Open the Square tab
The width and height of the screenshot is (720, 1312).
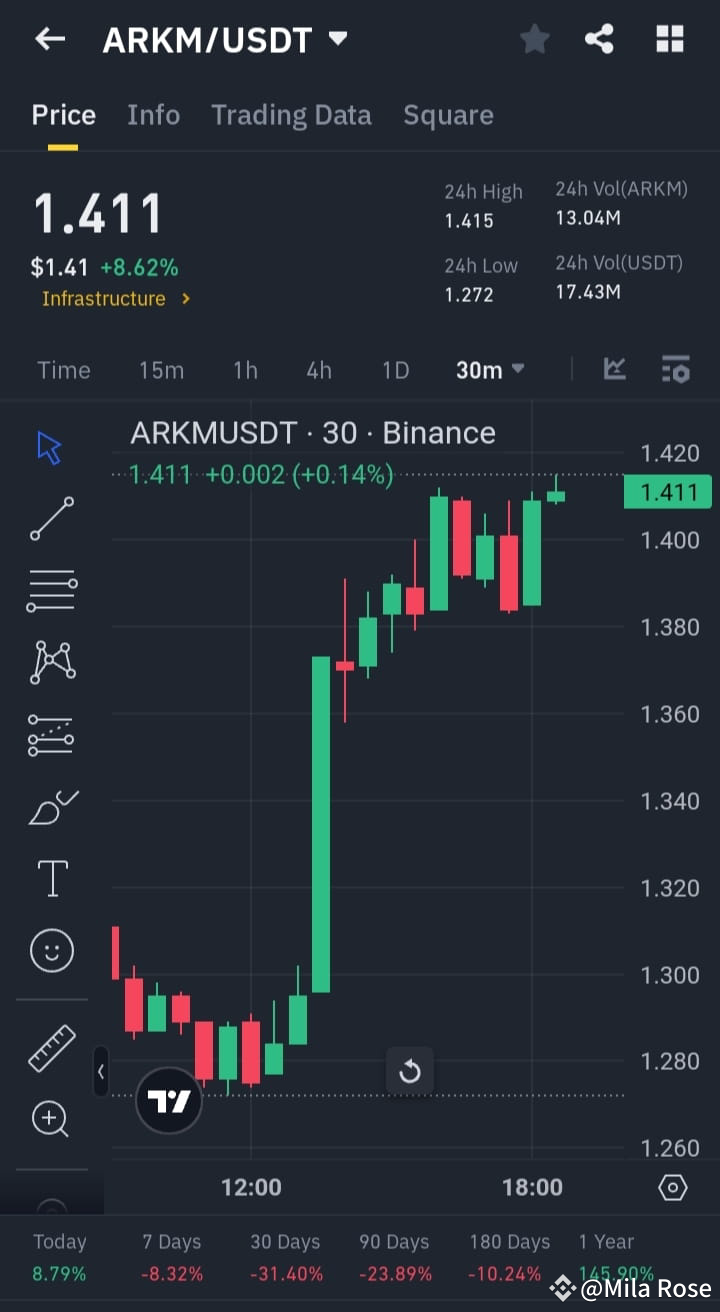pyautogui.click(x=448, y=115)
